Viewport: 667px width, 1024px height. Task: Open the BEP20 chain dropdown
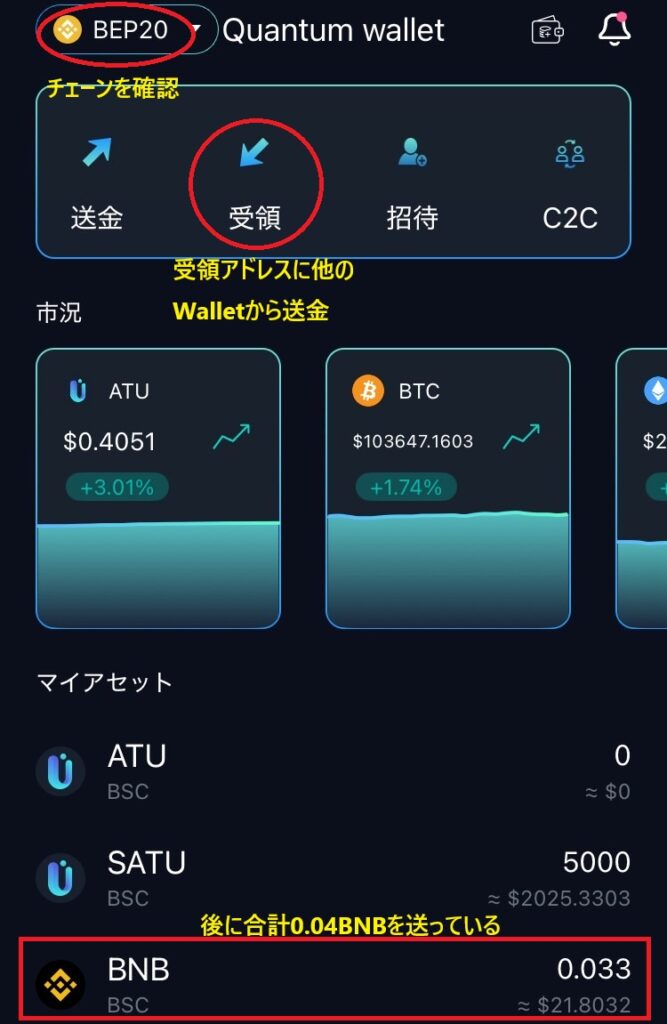[125, 30]
